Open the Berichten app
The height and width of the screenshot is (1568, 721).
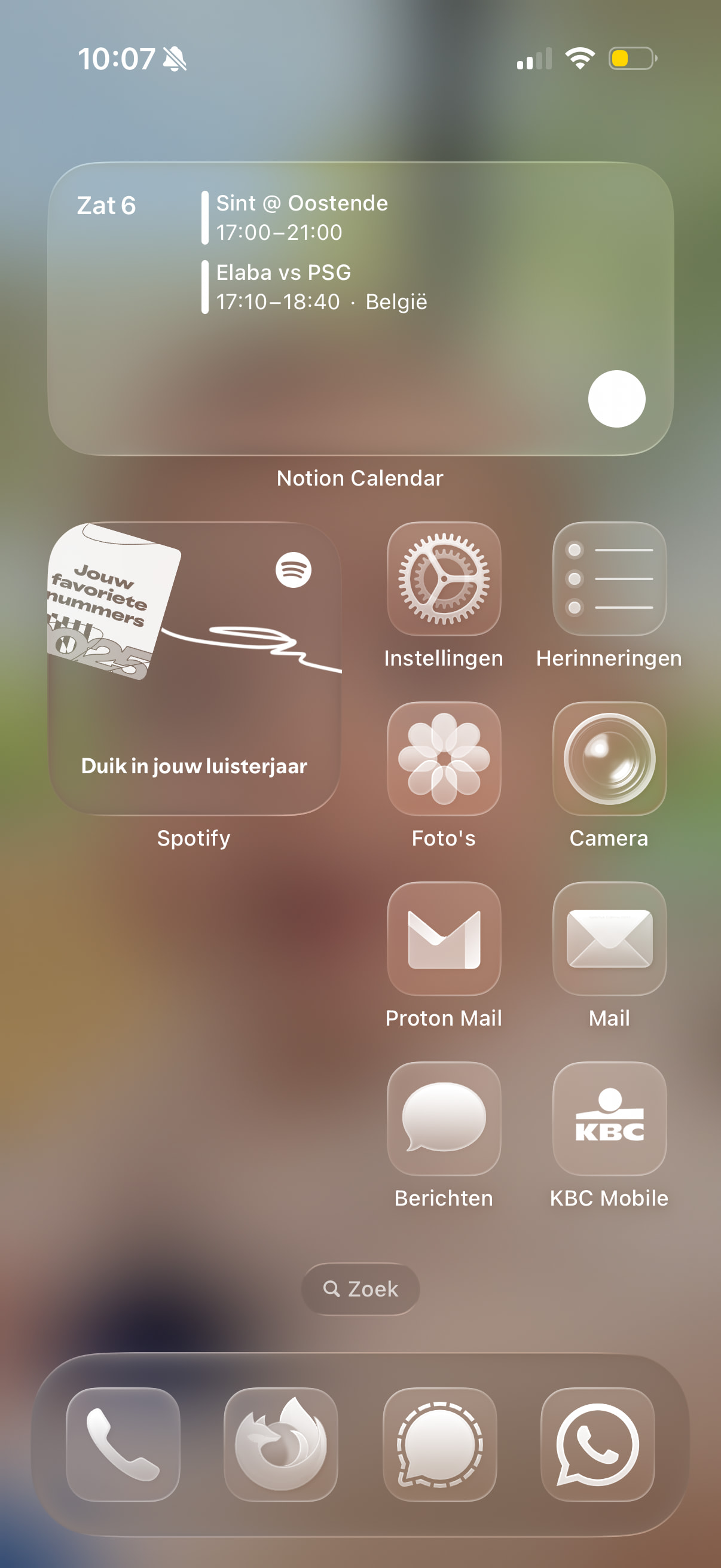[444, 1119]
